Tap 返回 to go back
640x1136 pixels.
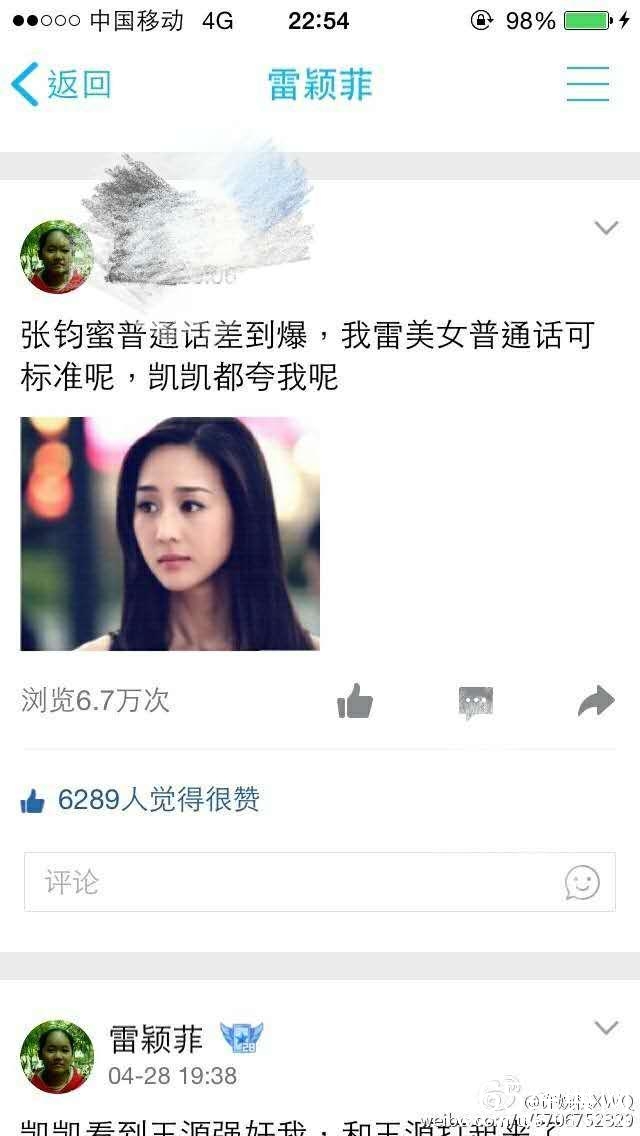[x=60, y=85]
